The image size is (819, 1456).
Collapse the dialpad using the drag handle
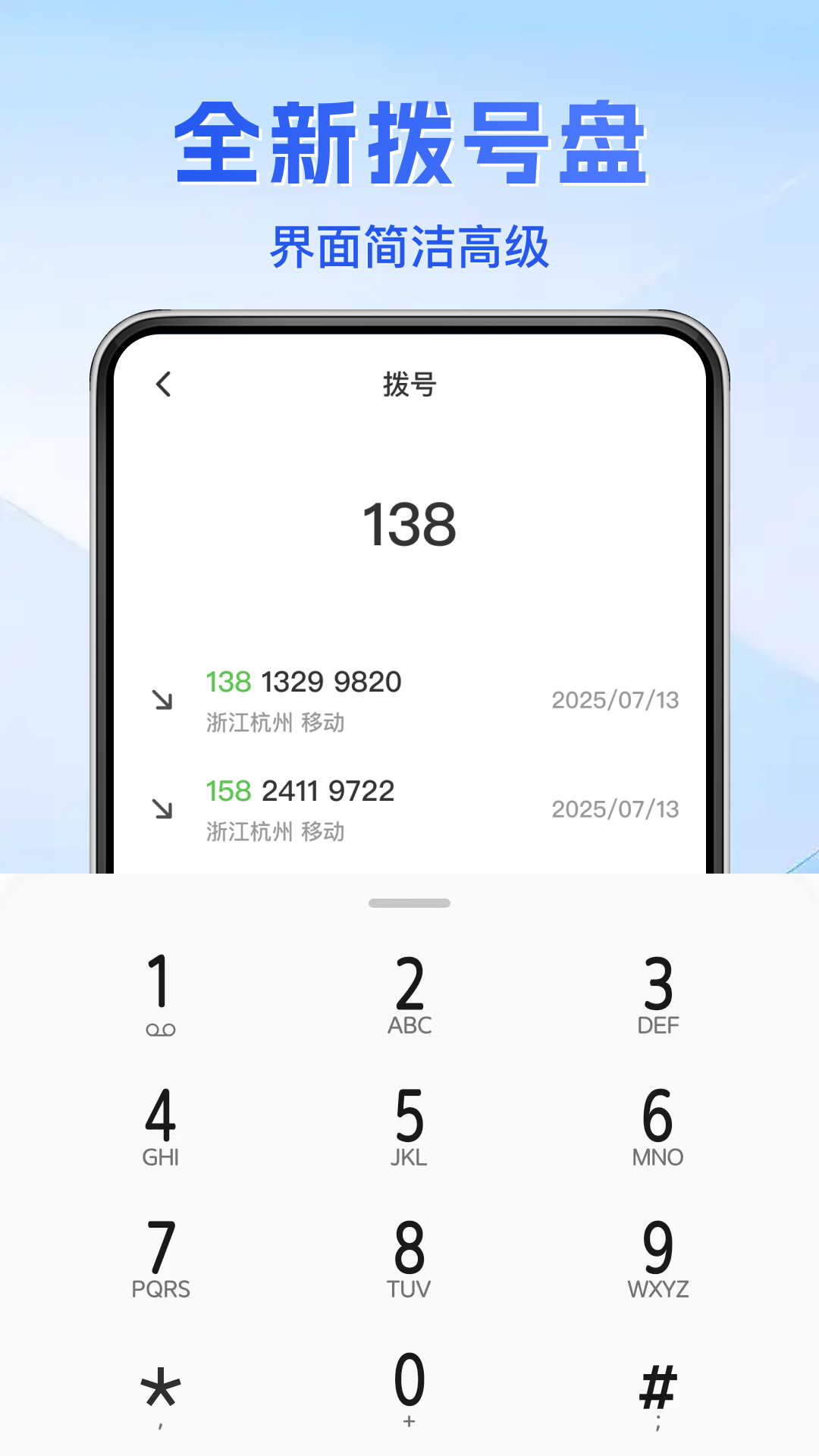point(409,904)
